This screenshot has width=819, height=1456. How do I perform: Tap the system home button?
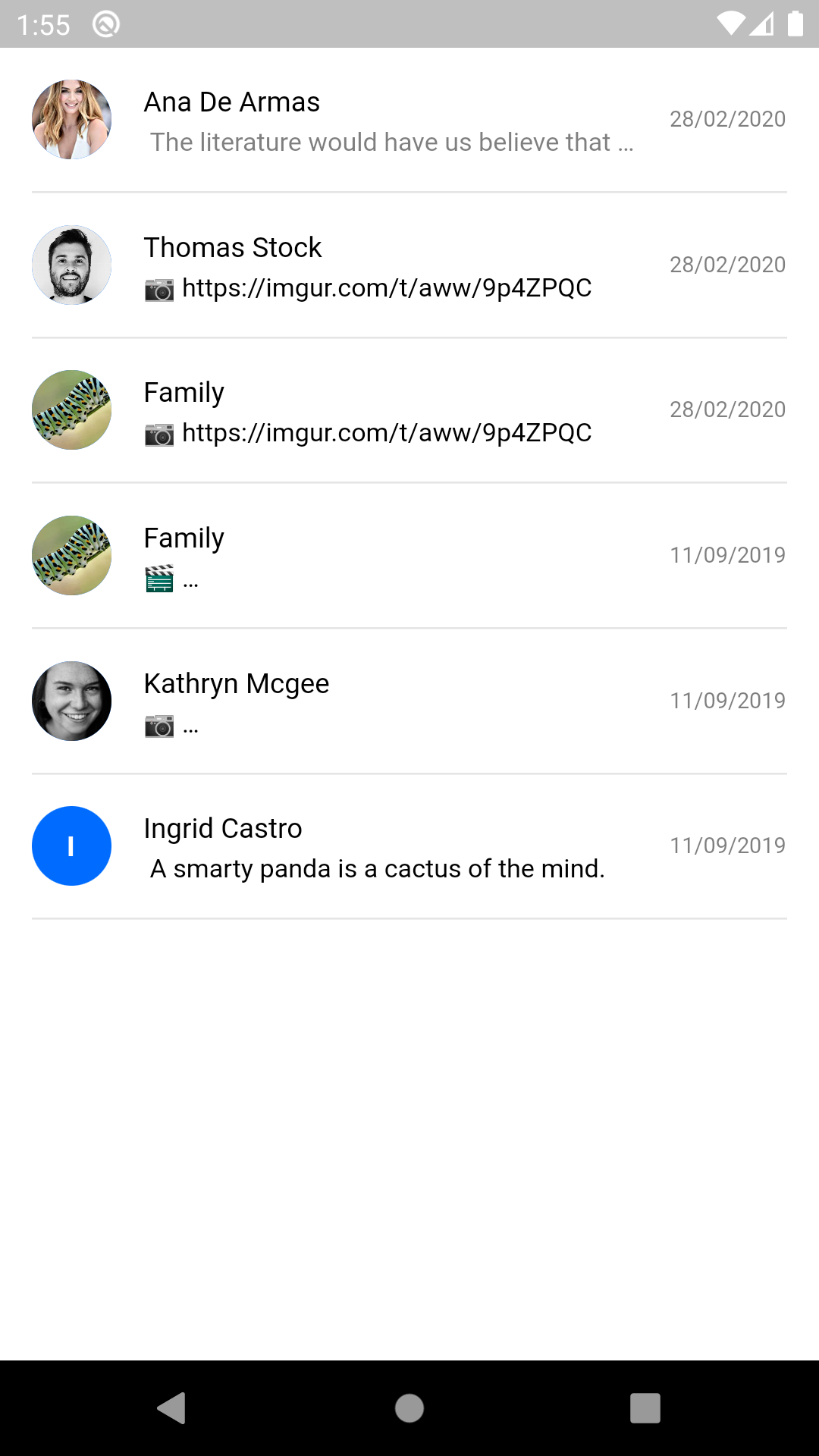pyautogui.click(x=409, y=1408)
